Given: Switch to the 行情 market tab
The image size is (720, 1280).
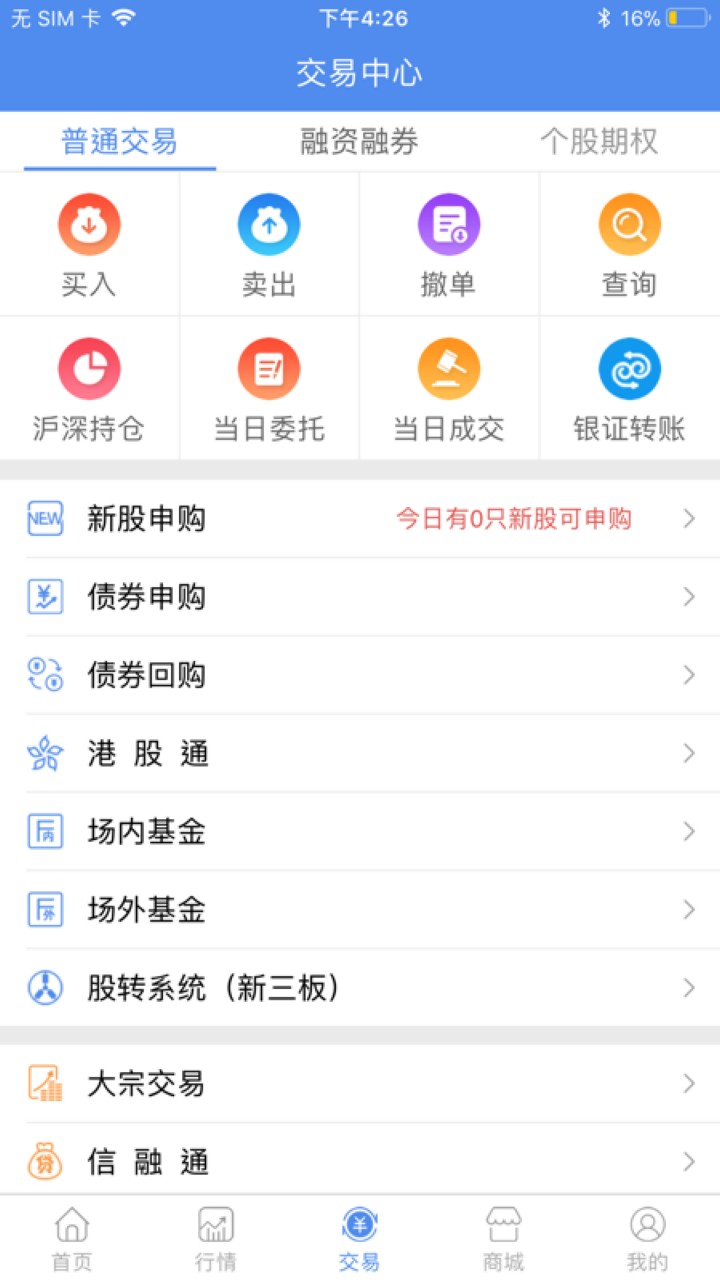Looking at the screenshot, I should pyautogui.click(x=216, y=1238).
